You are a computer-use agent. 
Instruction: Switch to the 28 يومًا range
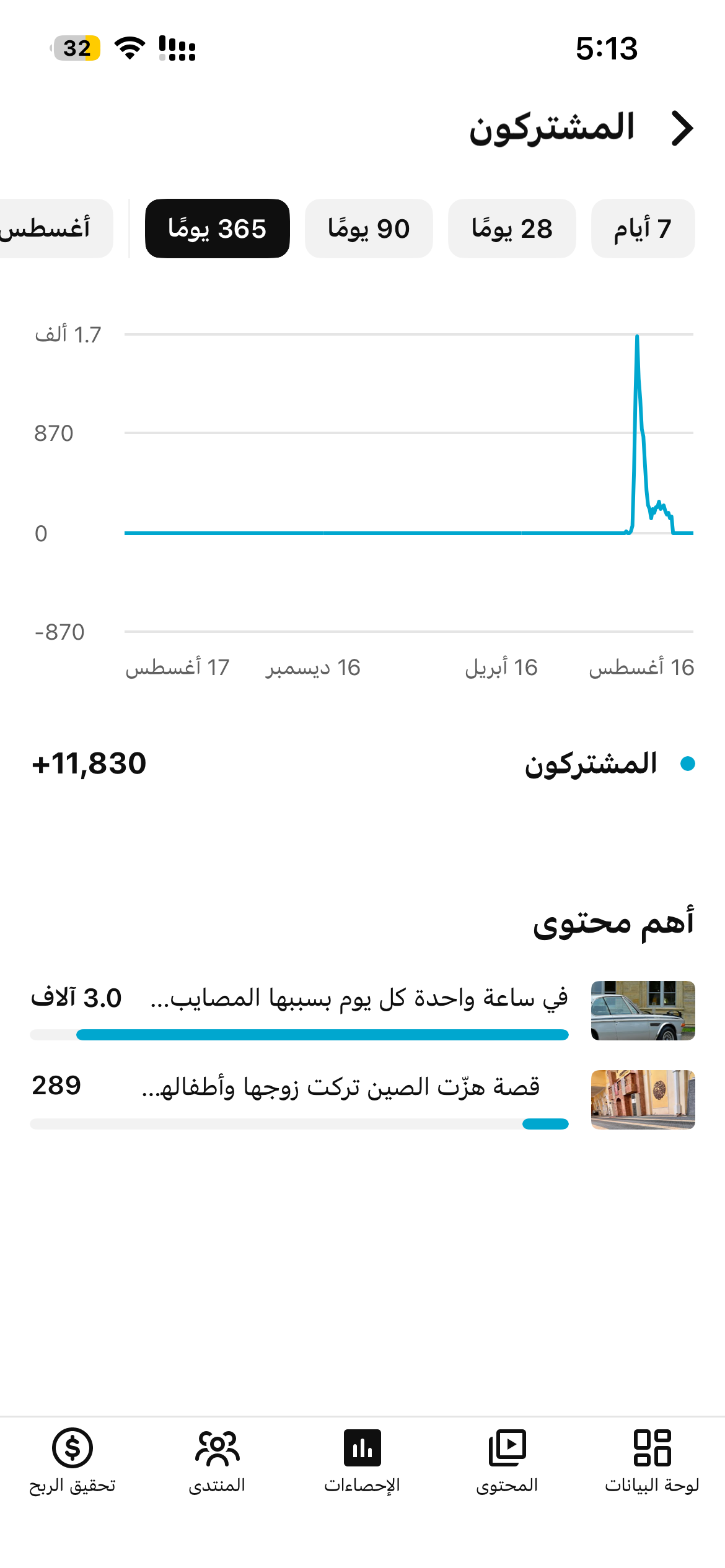(x=512, y=229)
